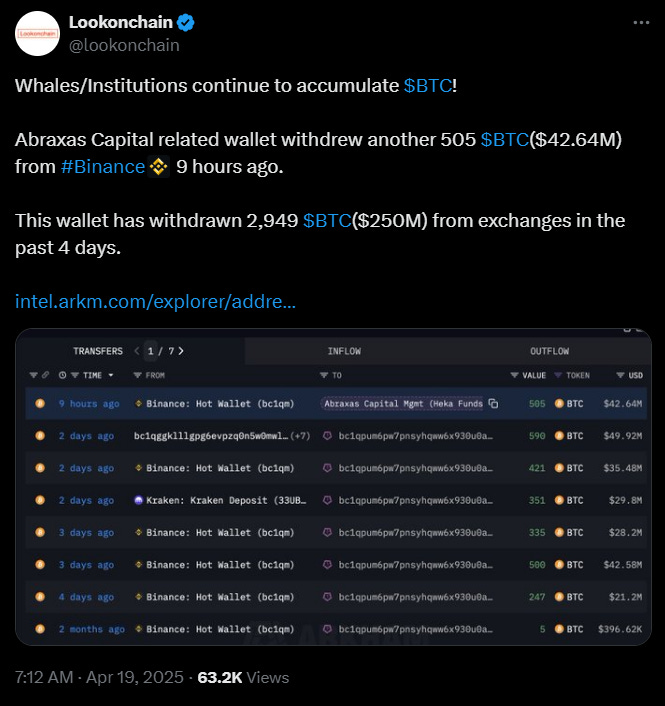Open the attached transfers table image
Image resolution: width=665 pixels, height=706 pixels.
pos(334,487)
